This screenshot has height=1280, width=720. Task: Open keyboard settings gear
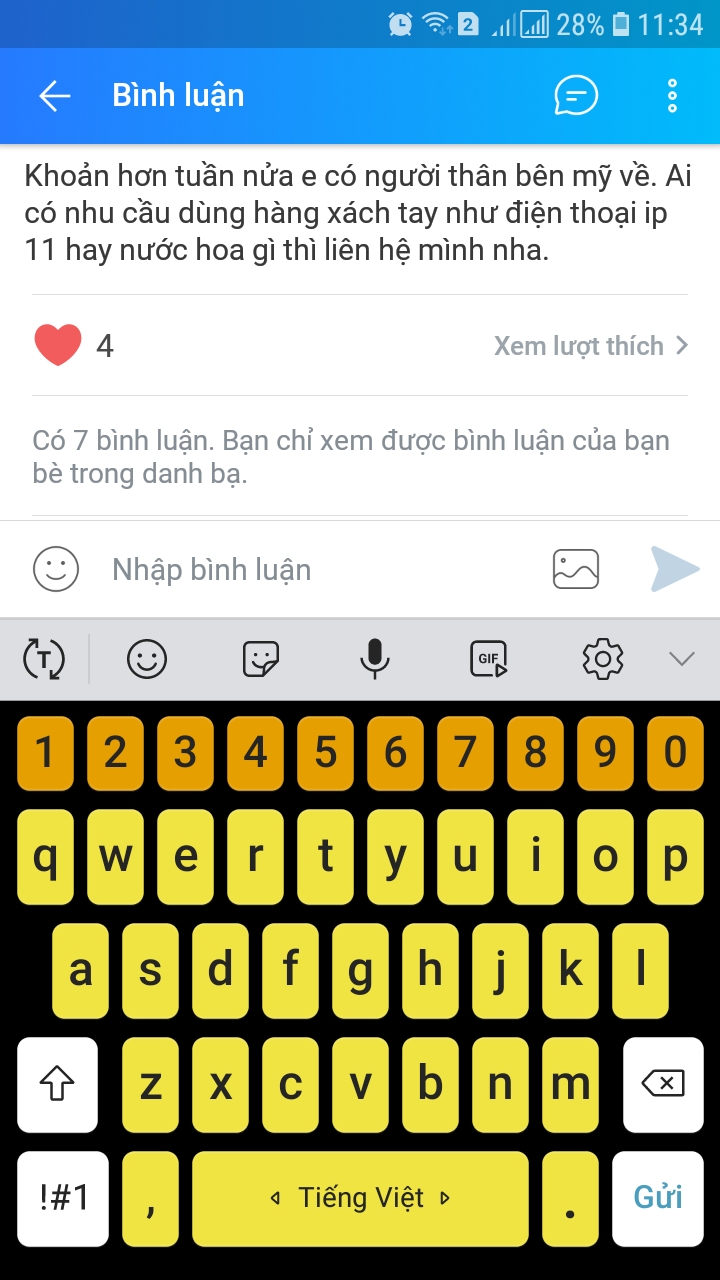click(x=603, y=659)
